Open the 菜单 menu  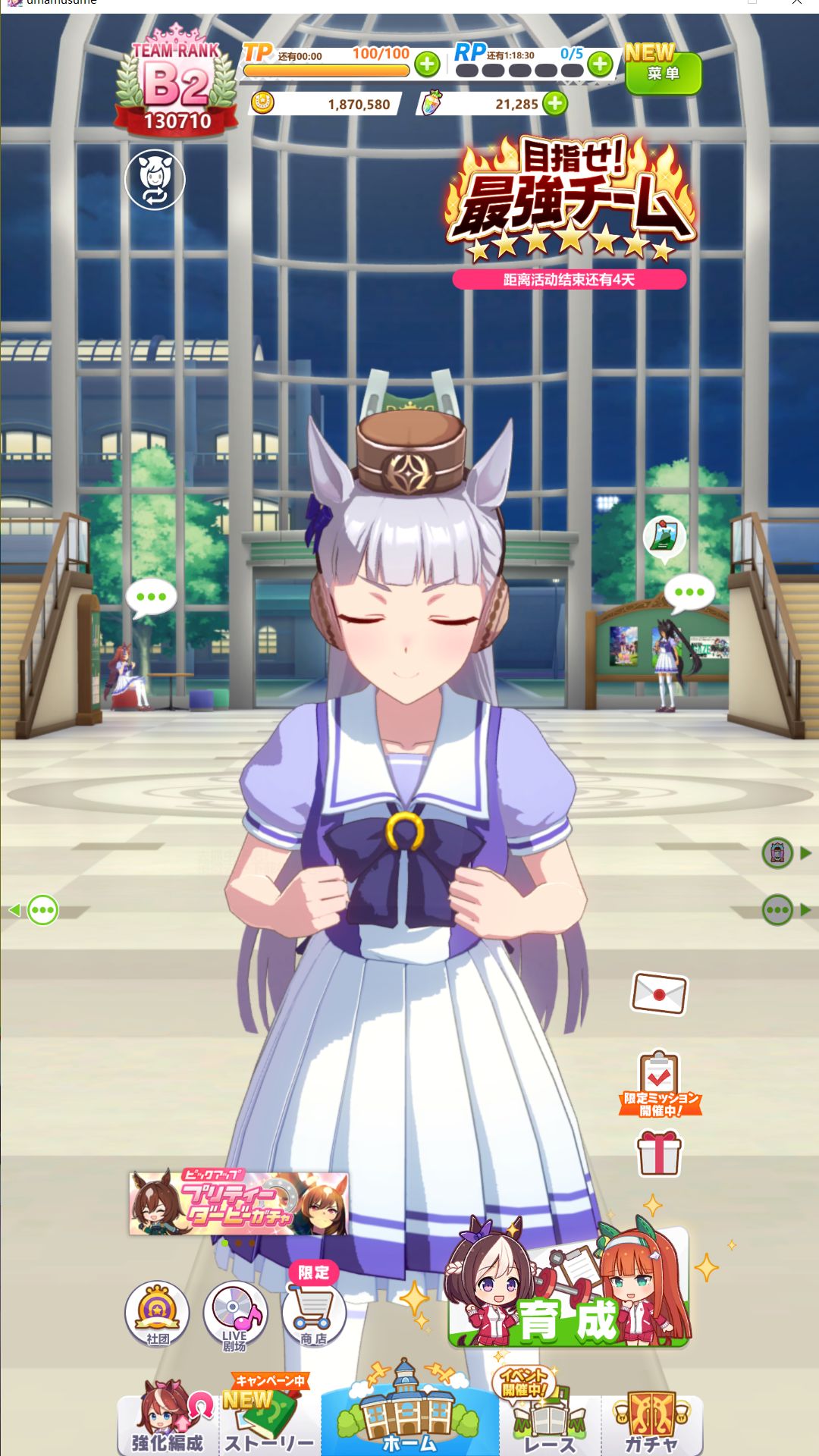click(664, 72)
